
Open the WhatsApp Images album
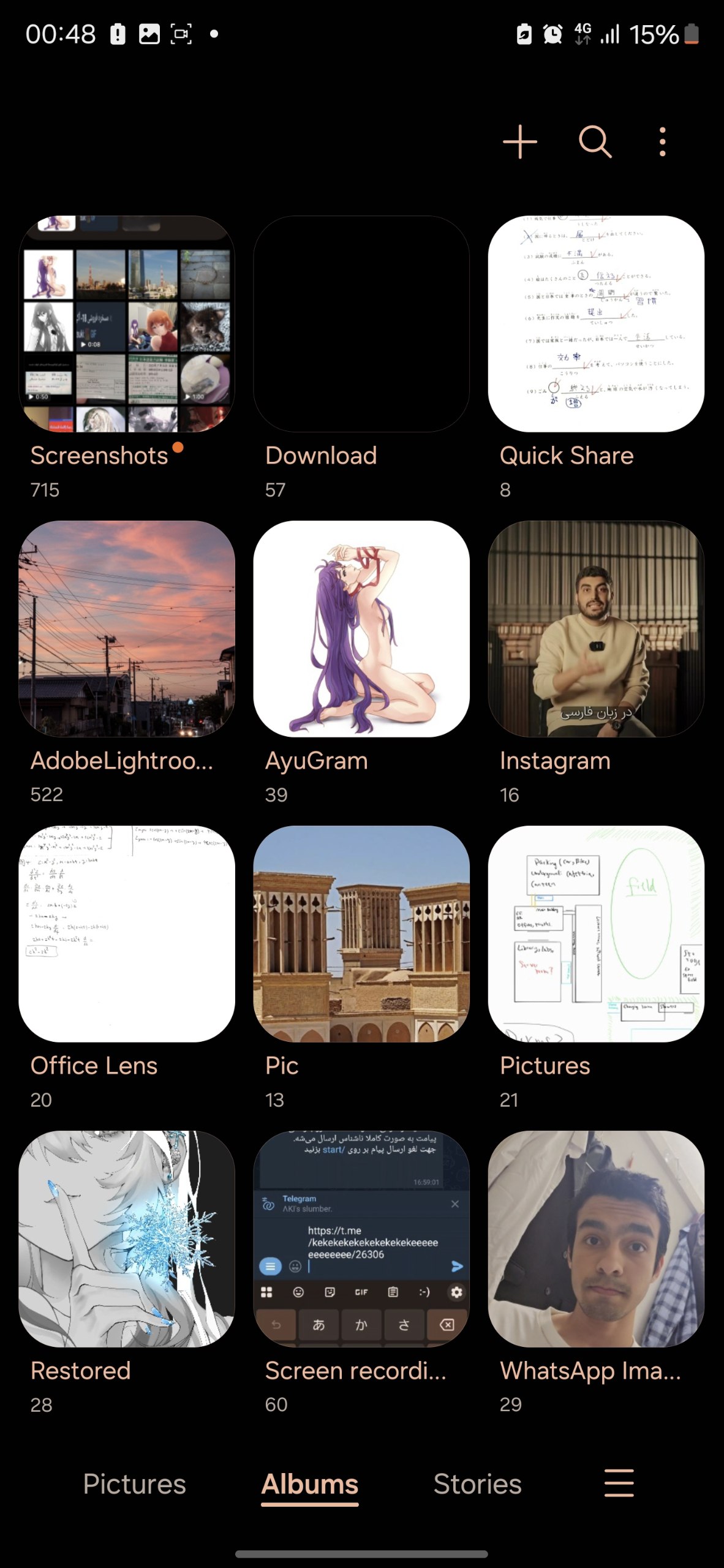click(x=596, y=1238)
